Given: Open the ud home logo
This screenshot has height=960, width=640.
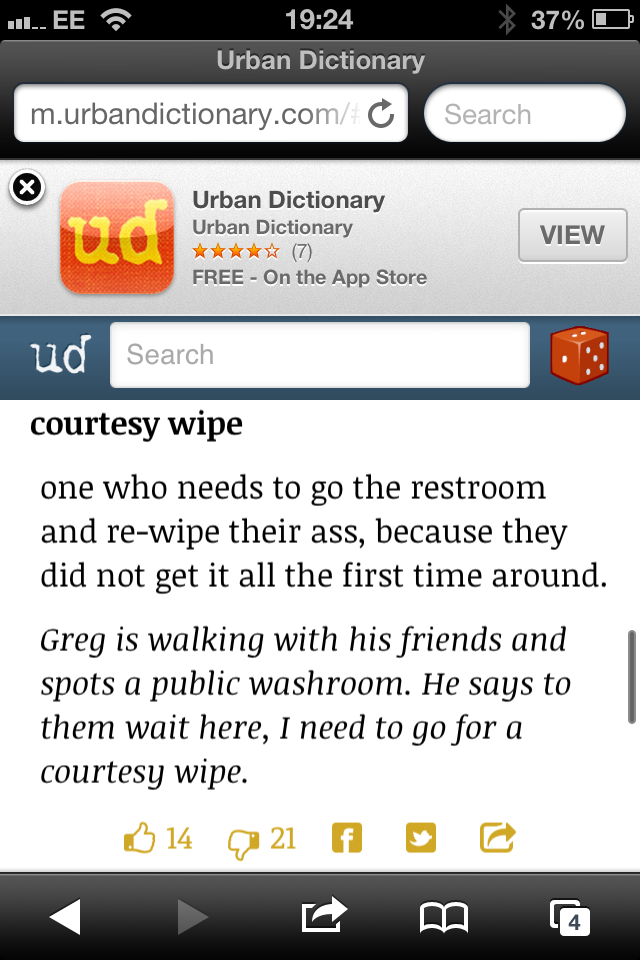Looking at the screenshot, I should [x=60, y=355].
